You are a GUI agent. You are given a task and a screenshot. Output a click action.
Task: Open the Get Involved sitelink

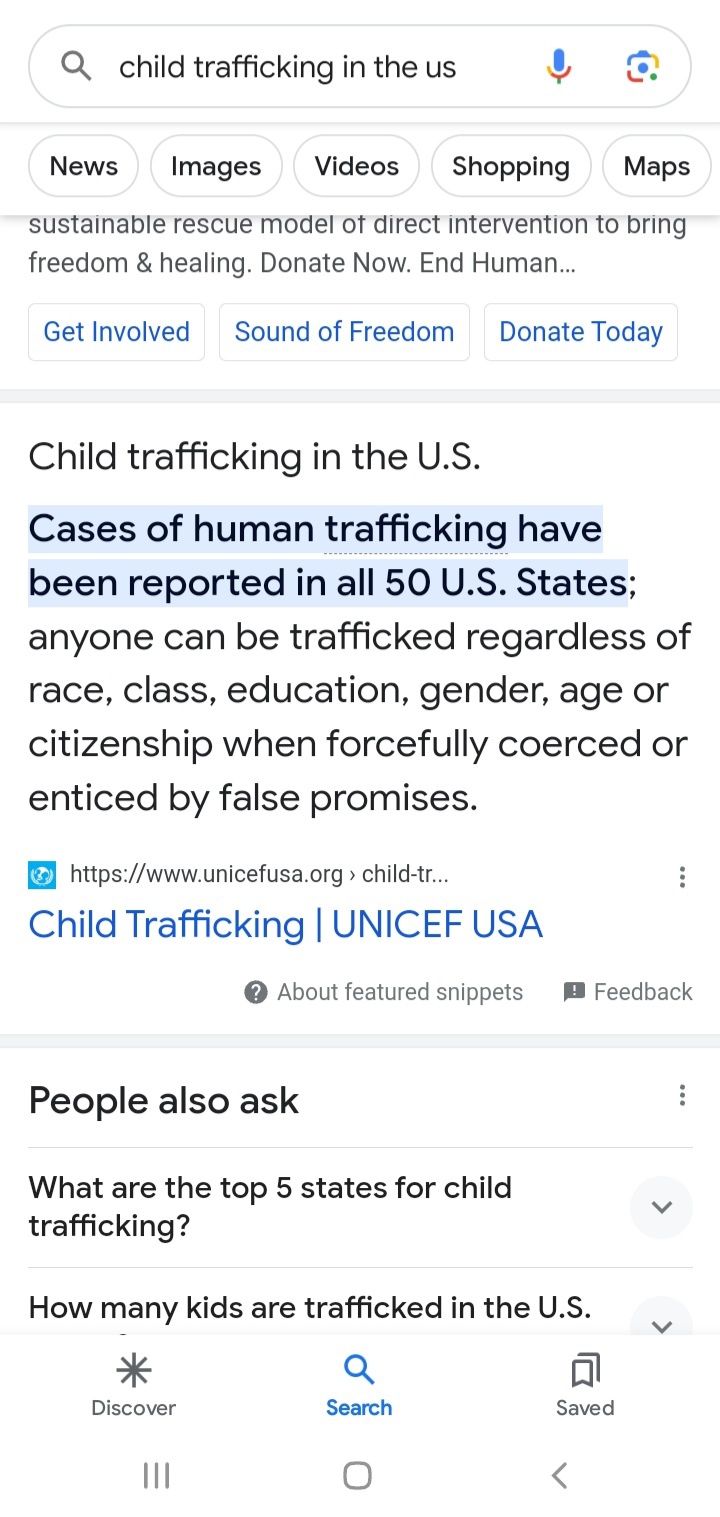pyautogui.click(x=117, y=332)
